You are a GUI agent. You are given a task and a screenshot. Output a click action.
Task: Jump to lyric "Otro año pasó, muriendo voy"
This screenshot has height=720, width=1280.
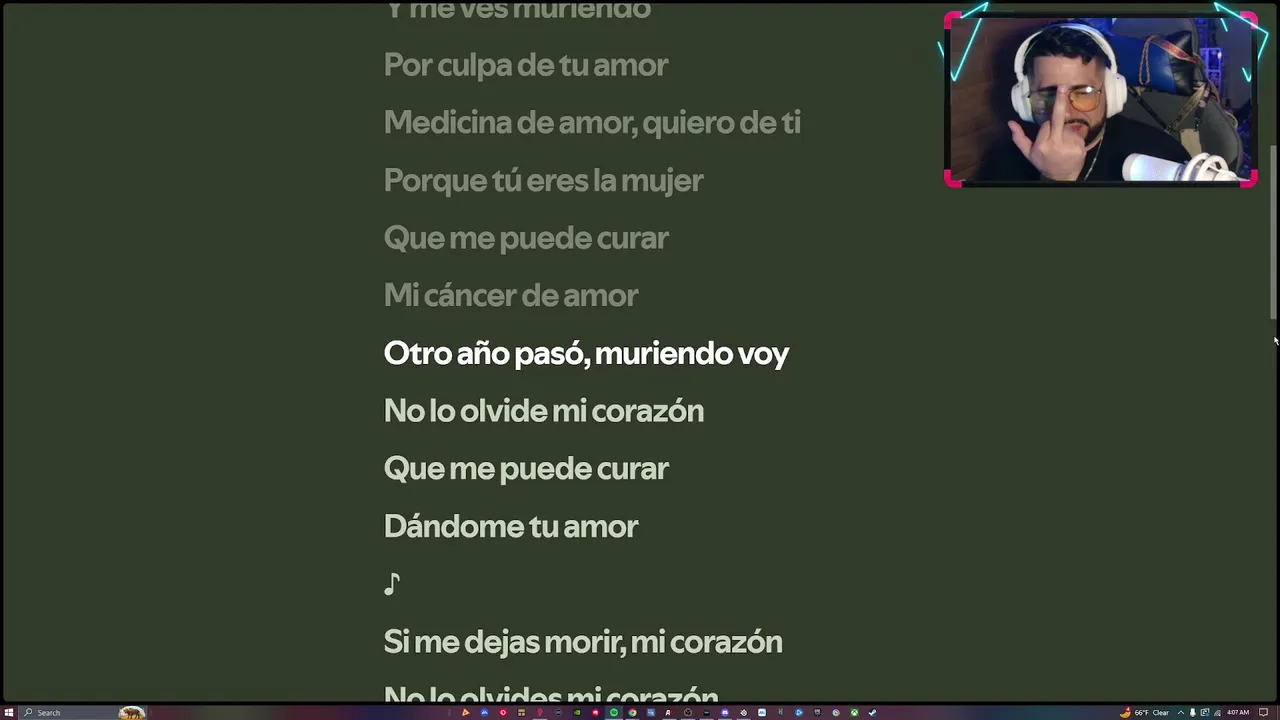click(x=586, y=353)
